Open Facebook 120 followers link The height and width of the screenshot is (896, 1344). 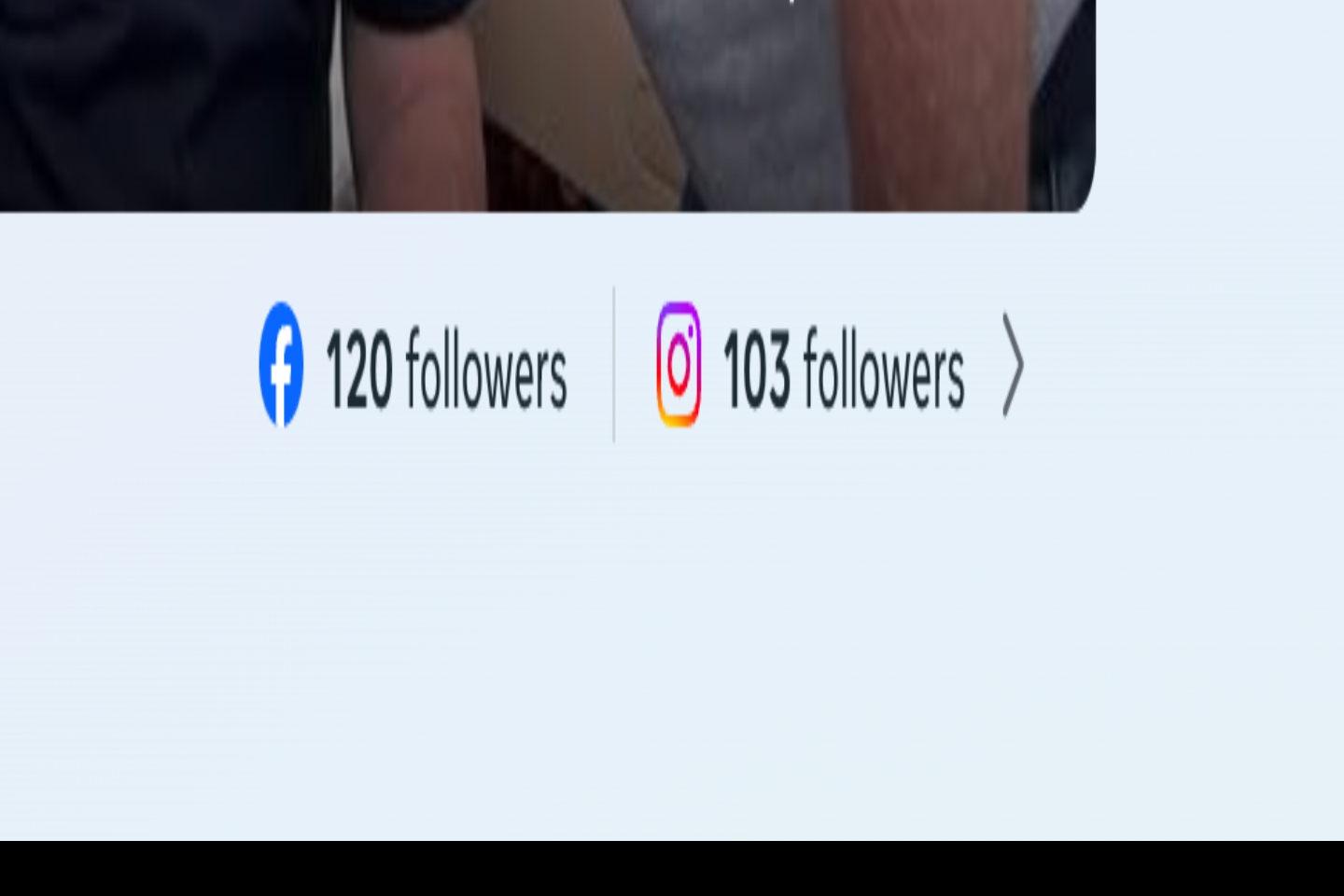(413, 368)
